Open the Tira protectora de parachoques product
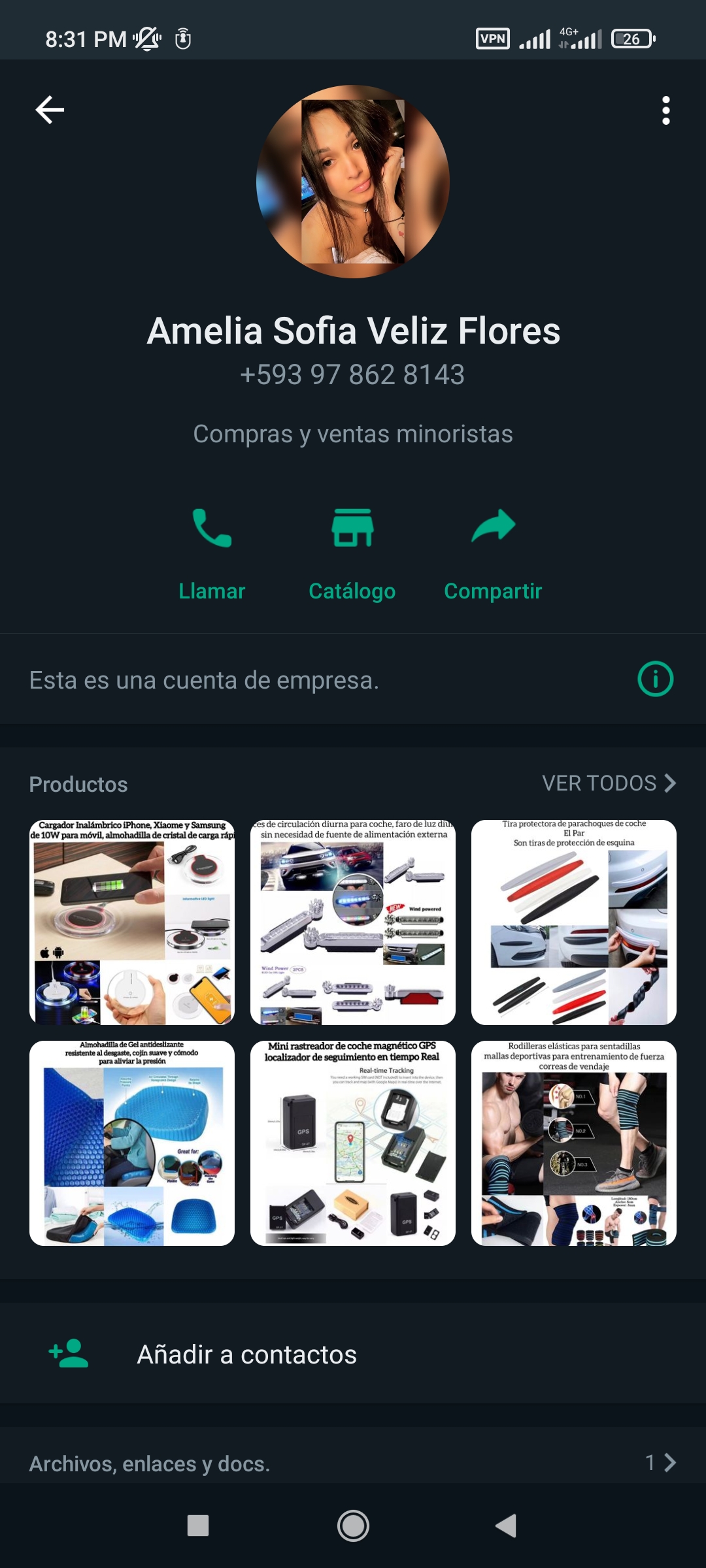706x1568 pixels. click(x=573, y=922)
